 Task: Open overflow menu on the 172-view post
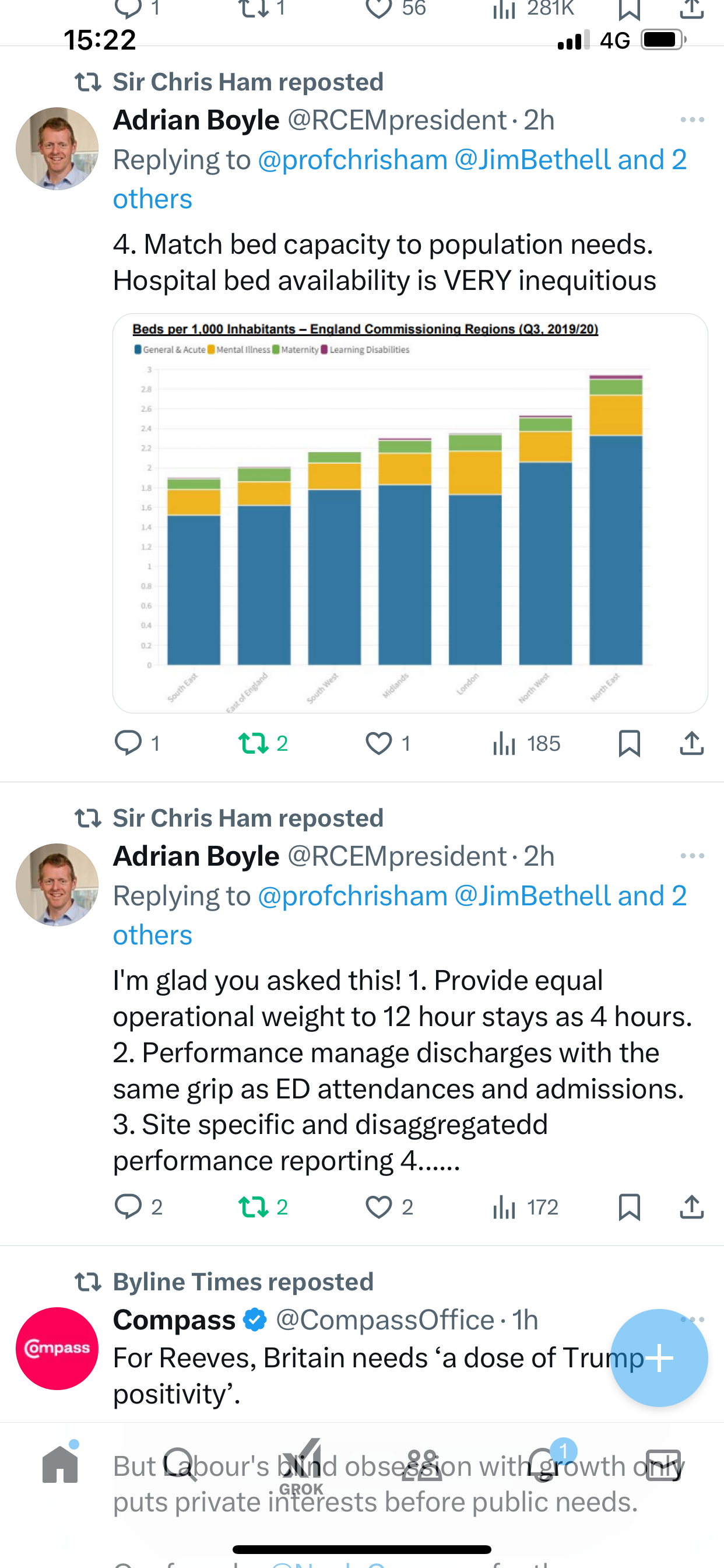click(x=693, y=856)
